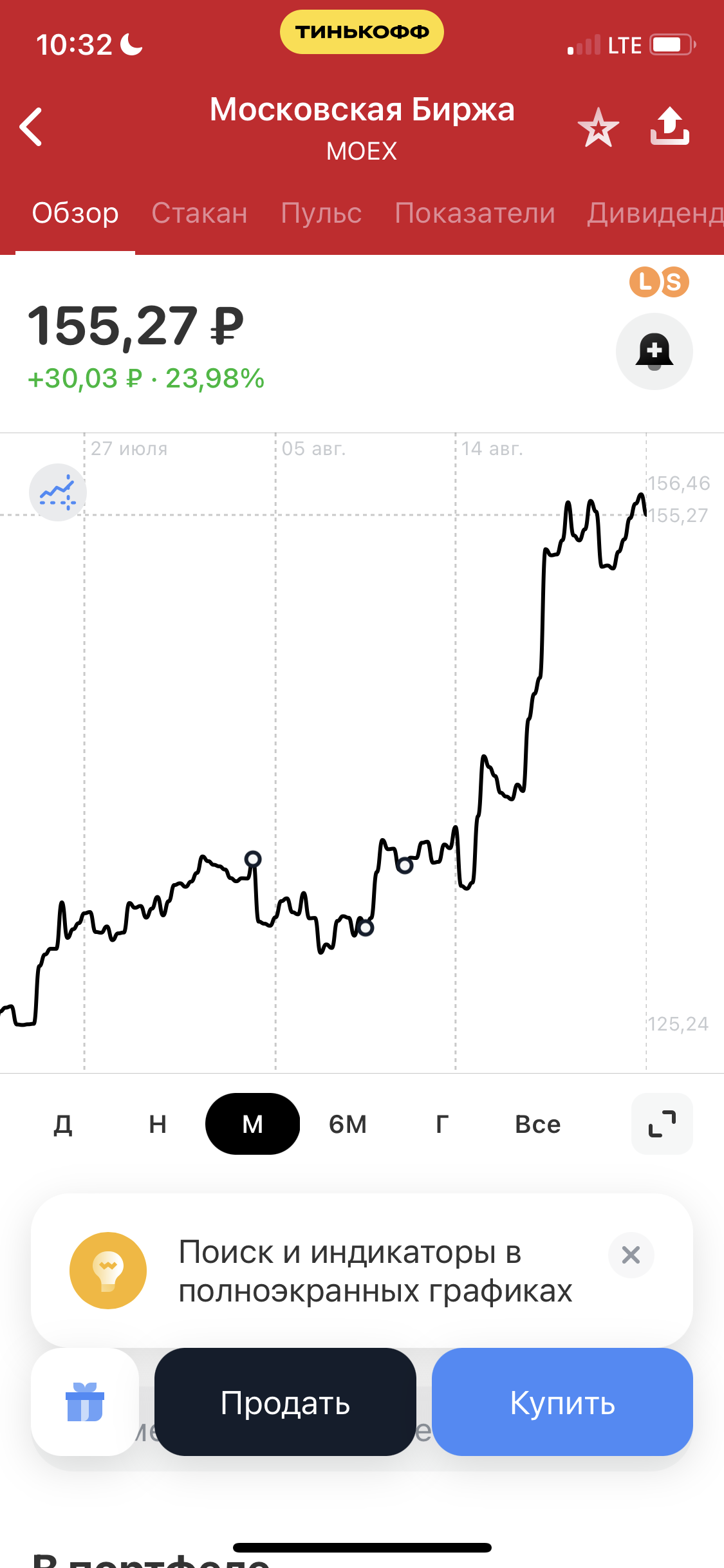Create a price alert with the bell
This screenshot has height=1568, width=724.
(654, 351)
